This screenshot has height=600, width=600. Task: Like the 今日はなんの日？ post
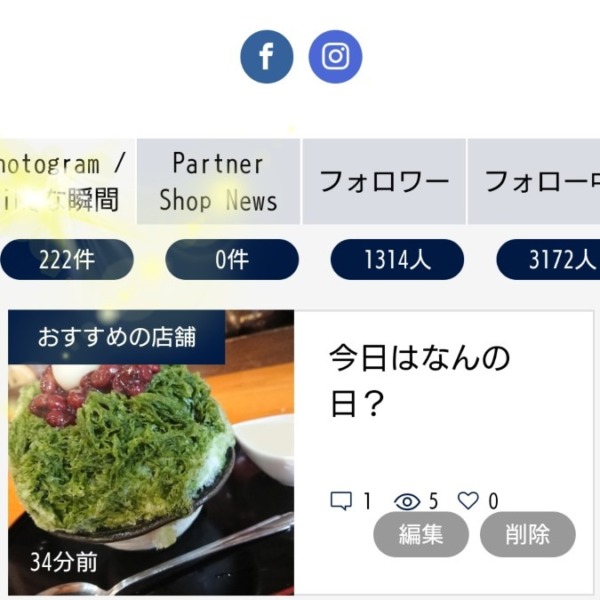click(468, 501)
